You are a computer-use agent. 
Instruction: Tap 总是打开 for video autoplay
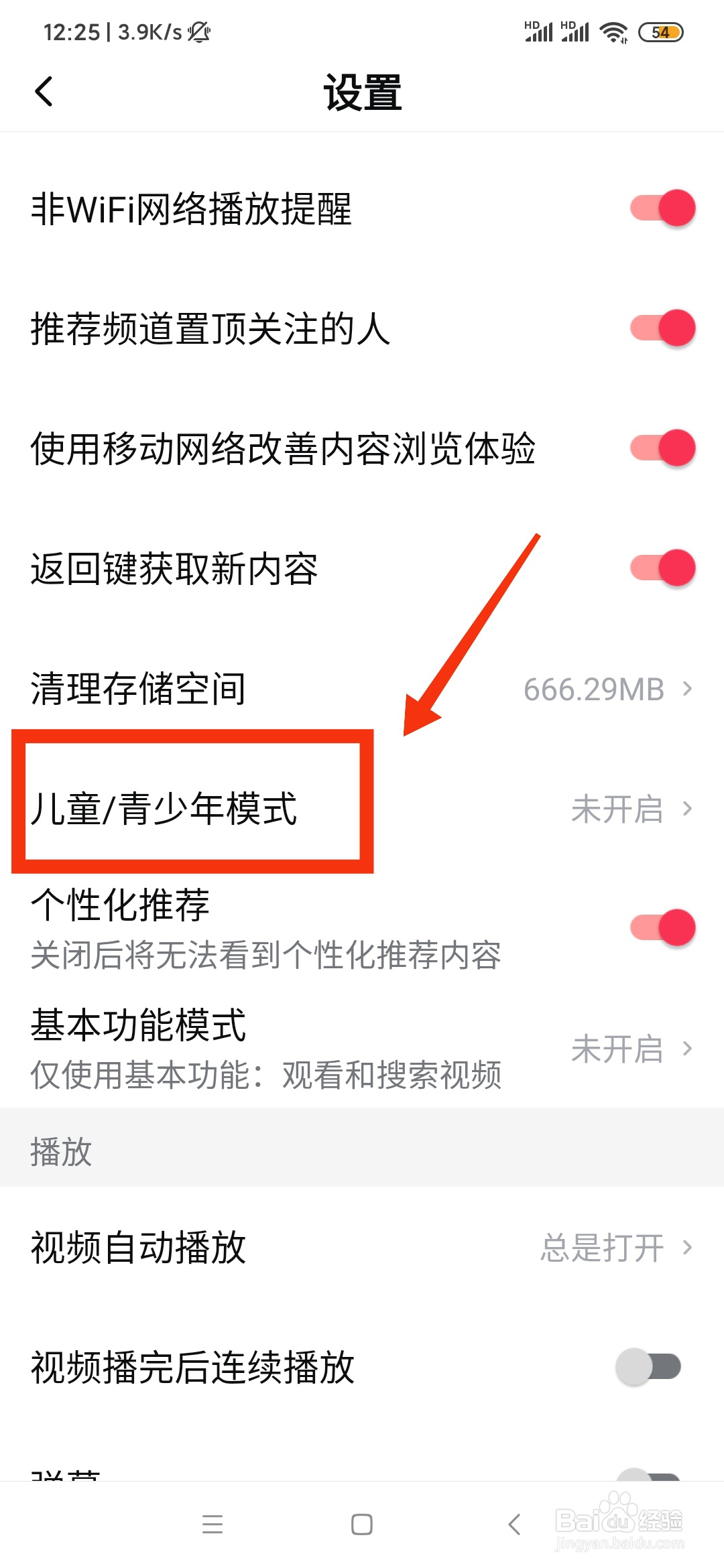coord(602,1246)
